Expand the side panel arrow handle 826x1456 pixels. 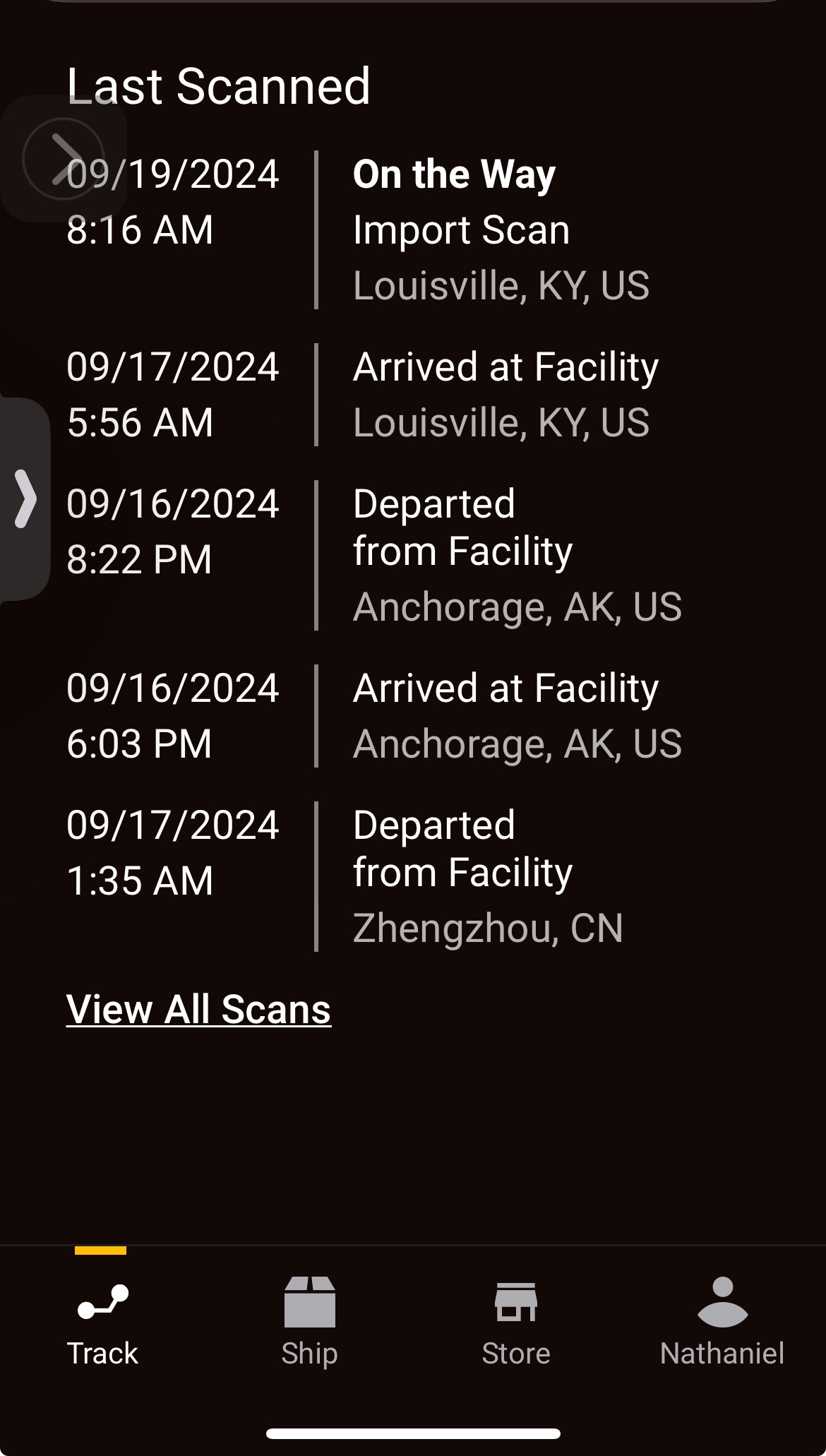(x=25, y=499)
